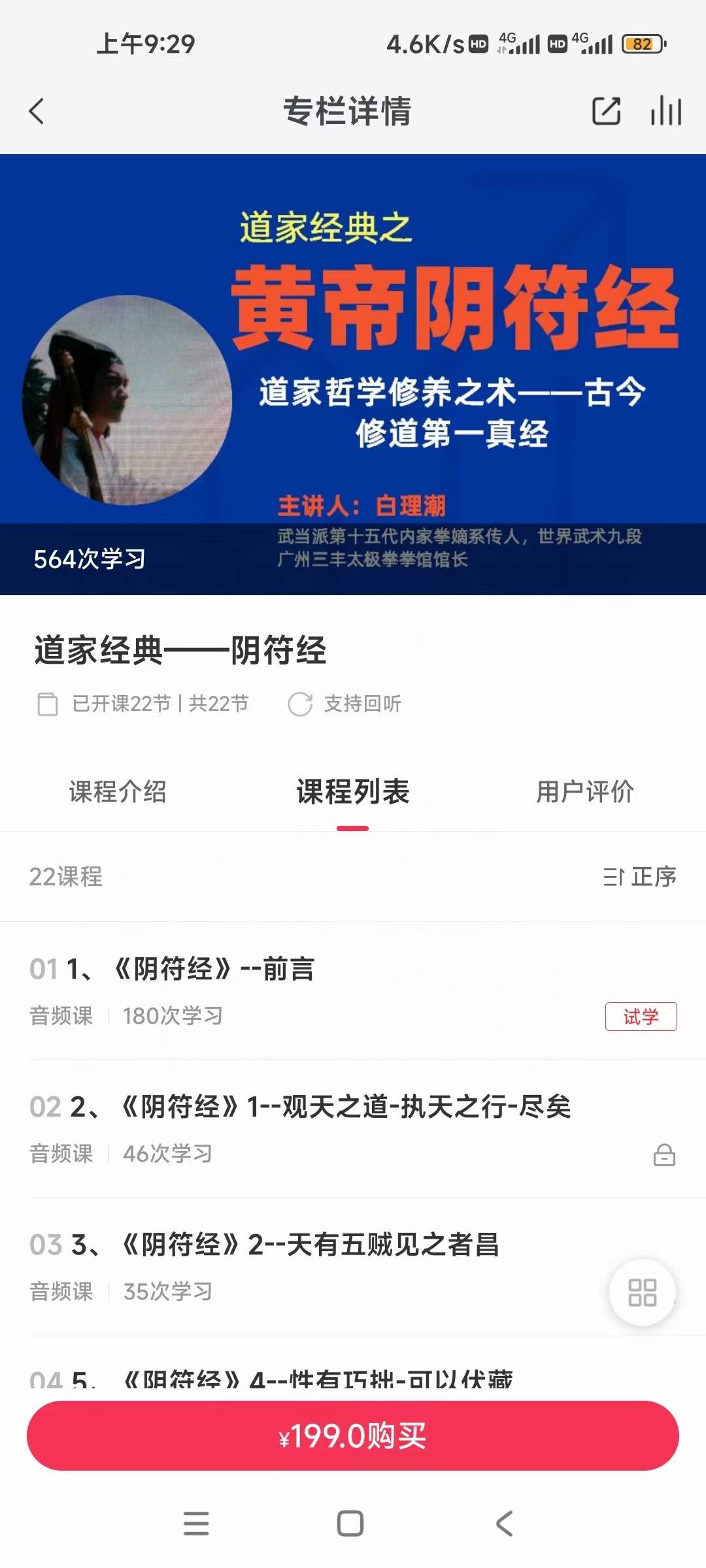Click the calendar icon before 已开课22节
Viewport: 706px width, 1568px height.
(x=47, y=704)
